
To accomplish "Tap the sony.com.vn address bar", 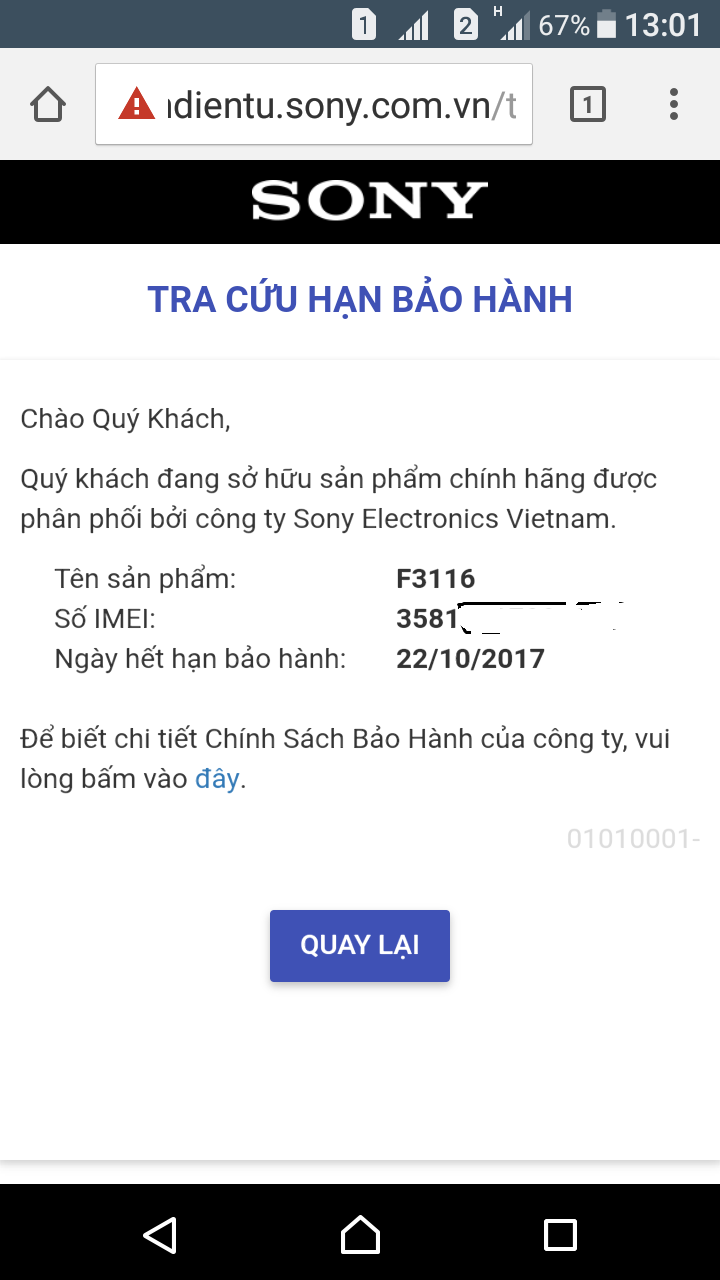I will point(330,104).
